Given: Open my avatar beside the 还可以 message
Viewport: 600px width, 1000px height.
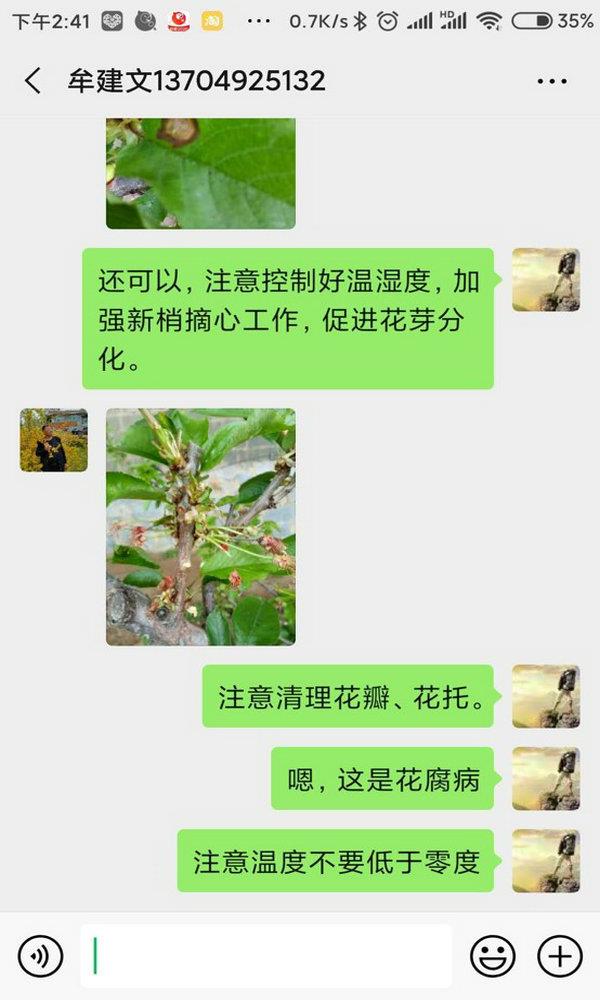Looking at the screenshot, I should [x=545, y=280].
